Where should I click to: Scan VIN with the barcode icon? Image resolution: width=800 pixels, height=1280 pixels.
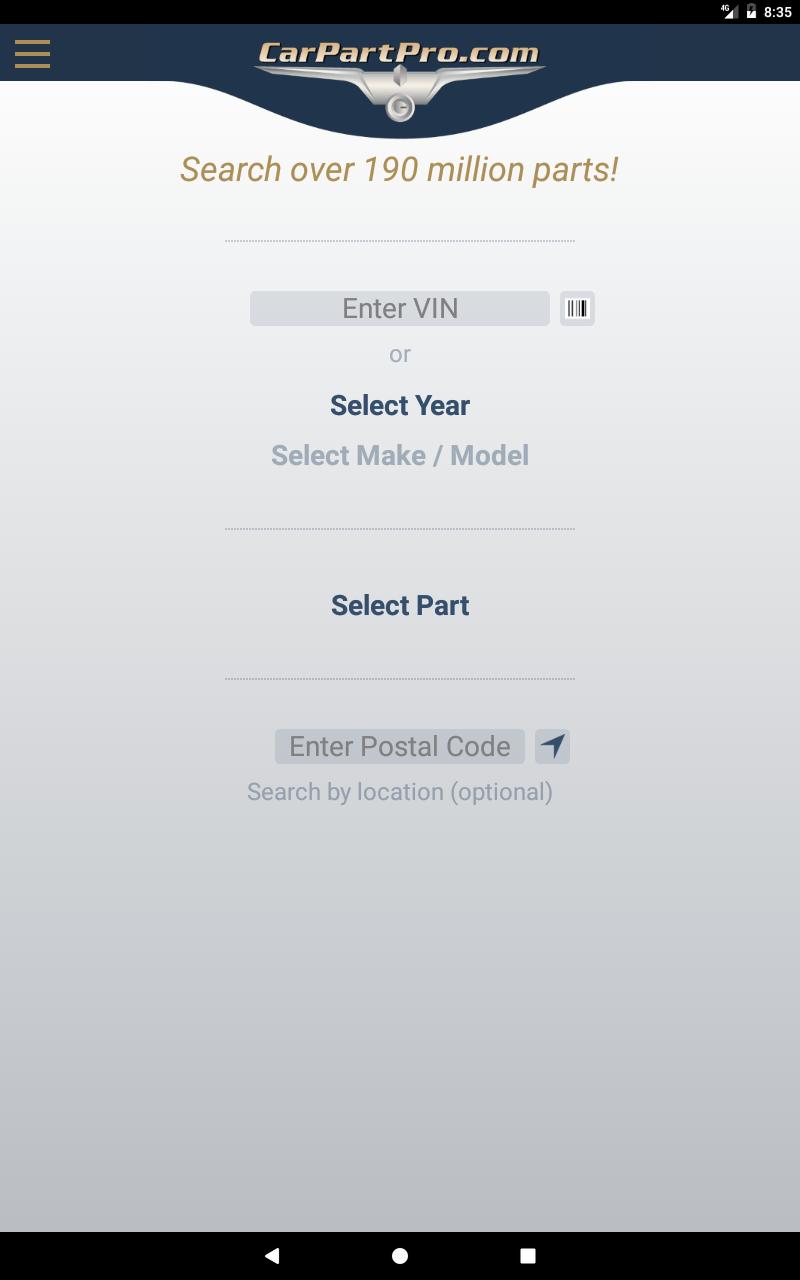pos(577,308)
